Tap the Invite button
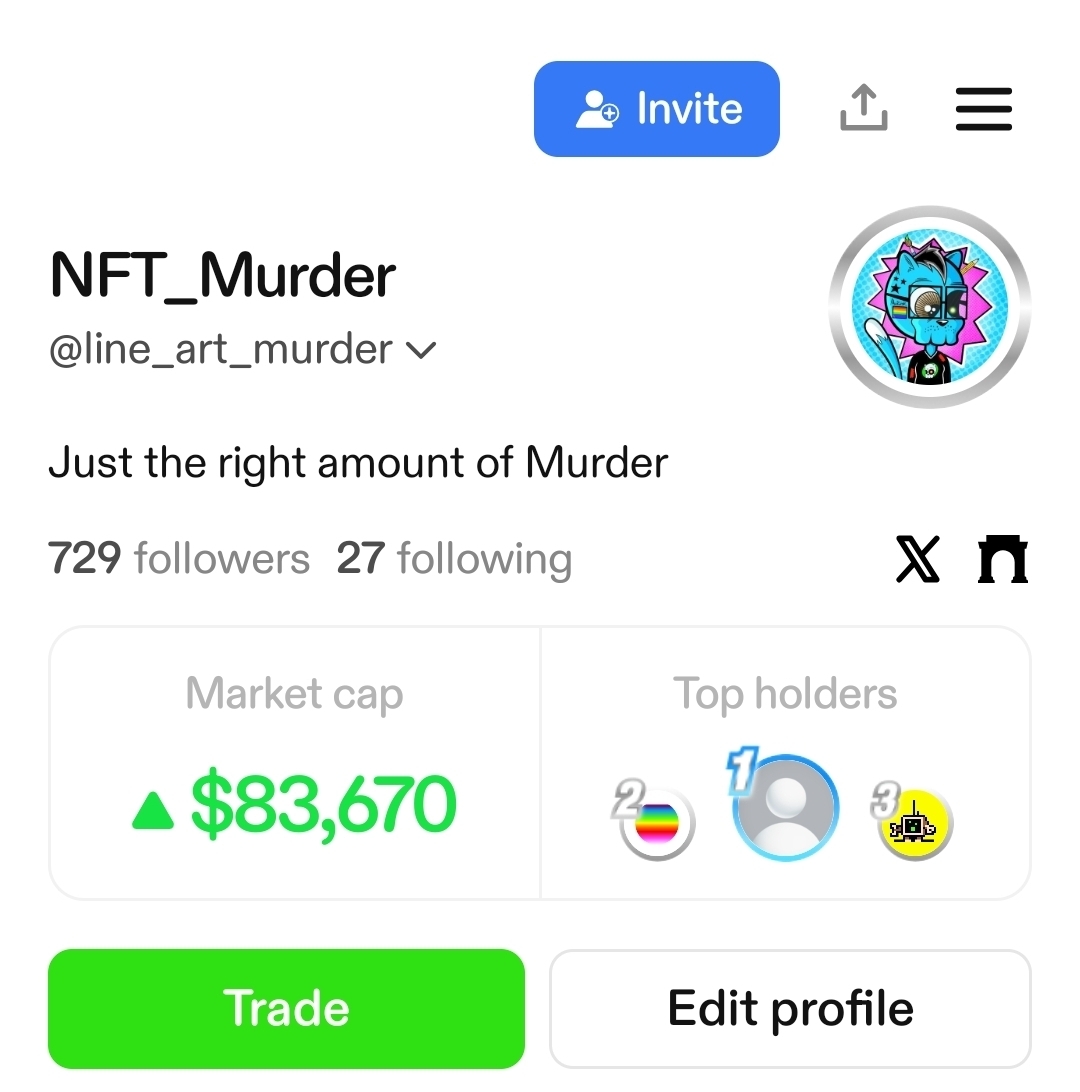This screenshot has width=1080, height=1092. click(x=656, y=109)
